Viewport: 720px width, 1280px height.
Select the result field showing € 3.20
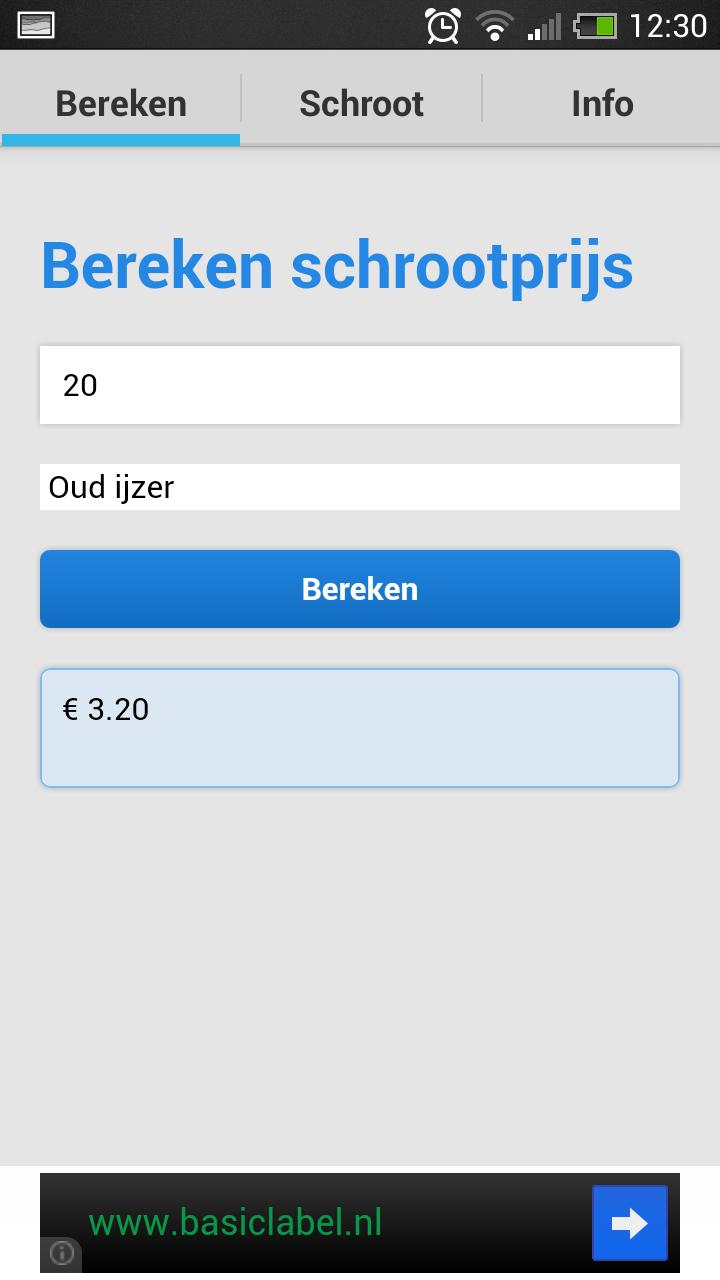pyautogui.click(x=360, y=727)
